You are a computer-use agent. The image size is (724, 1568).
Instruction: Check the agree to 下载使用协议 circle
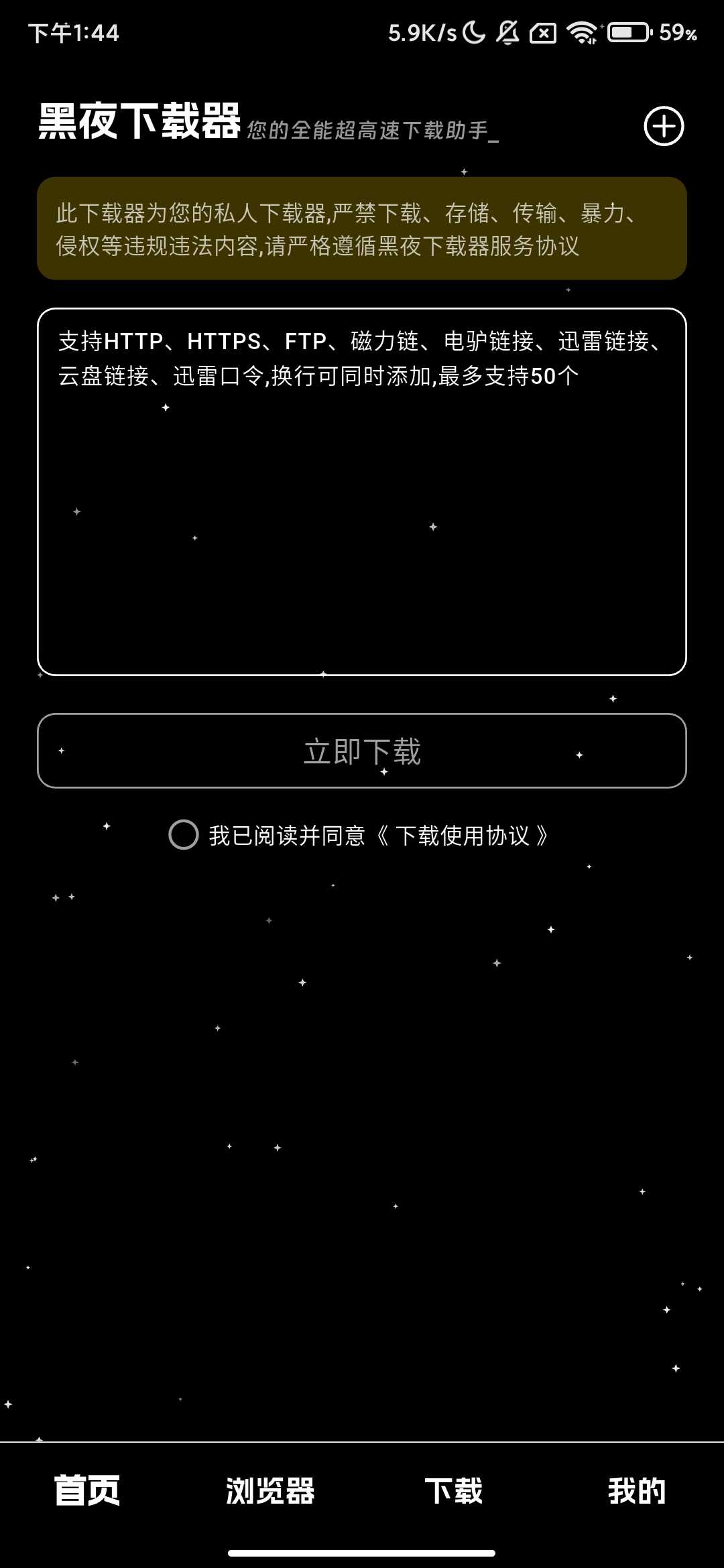pyautogui.click(x=183, y=835)
